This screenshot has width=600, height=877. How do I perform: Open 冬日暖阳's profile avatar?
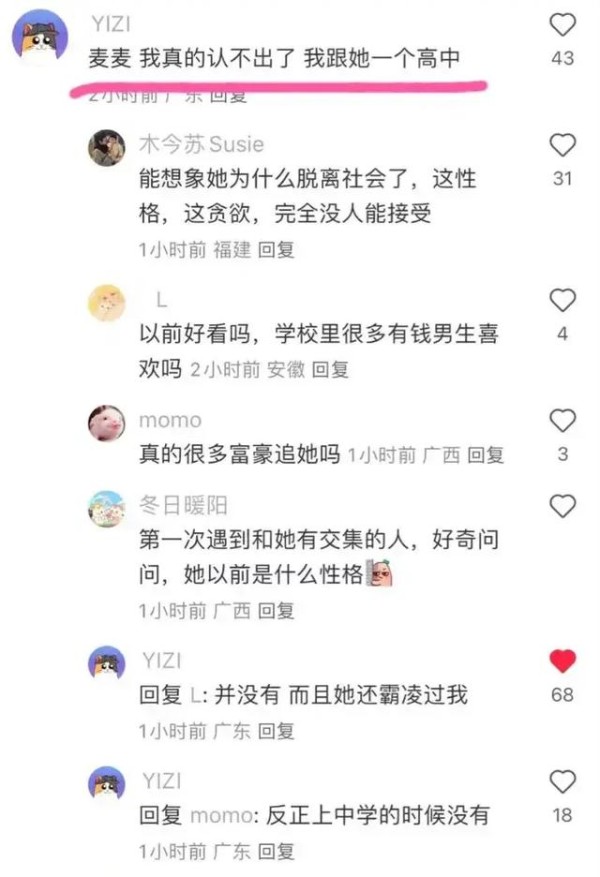point(107,508)
